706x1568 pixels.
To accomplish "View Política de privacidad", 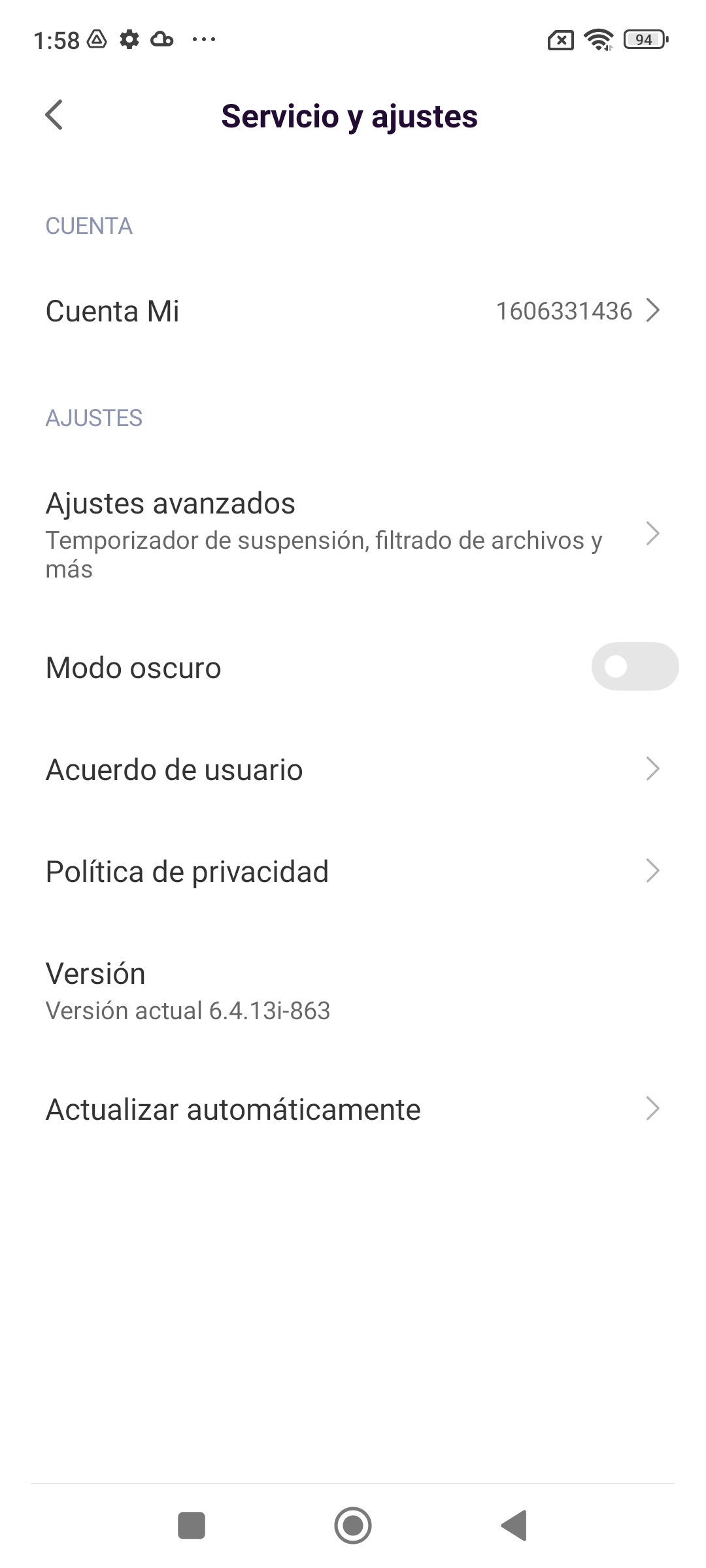I will point(353,872).
